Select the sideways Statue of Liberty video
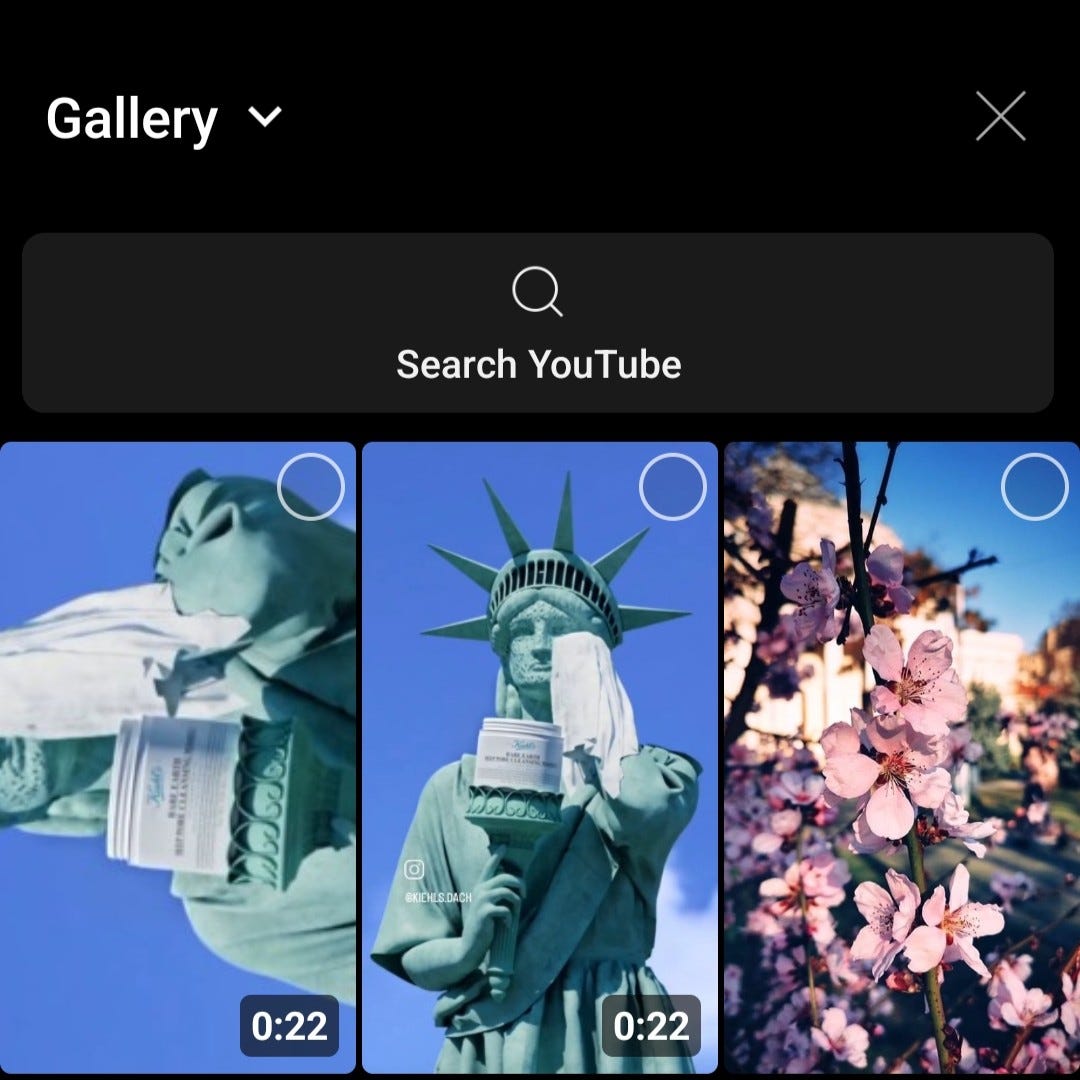This screenshot has width=1080, height=1080. 311,487
